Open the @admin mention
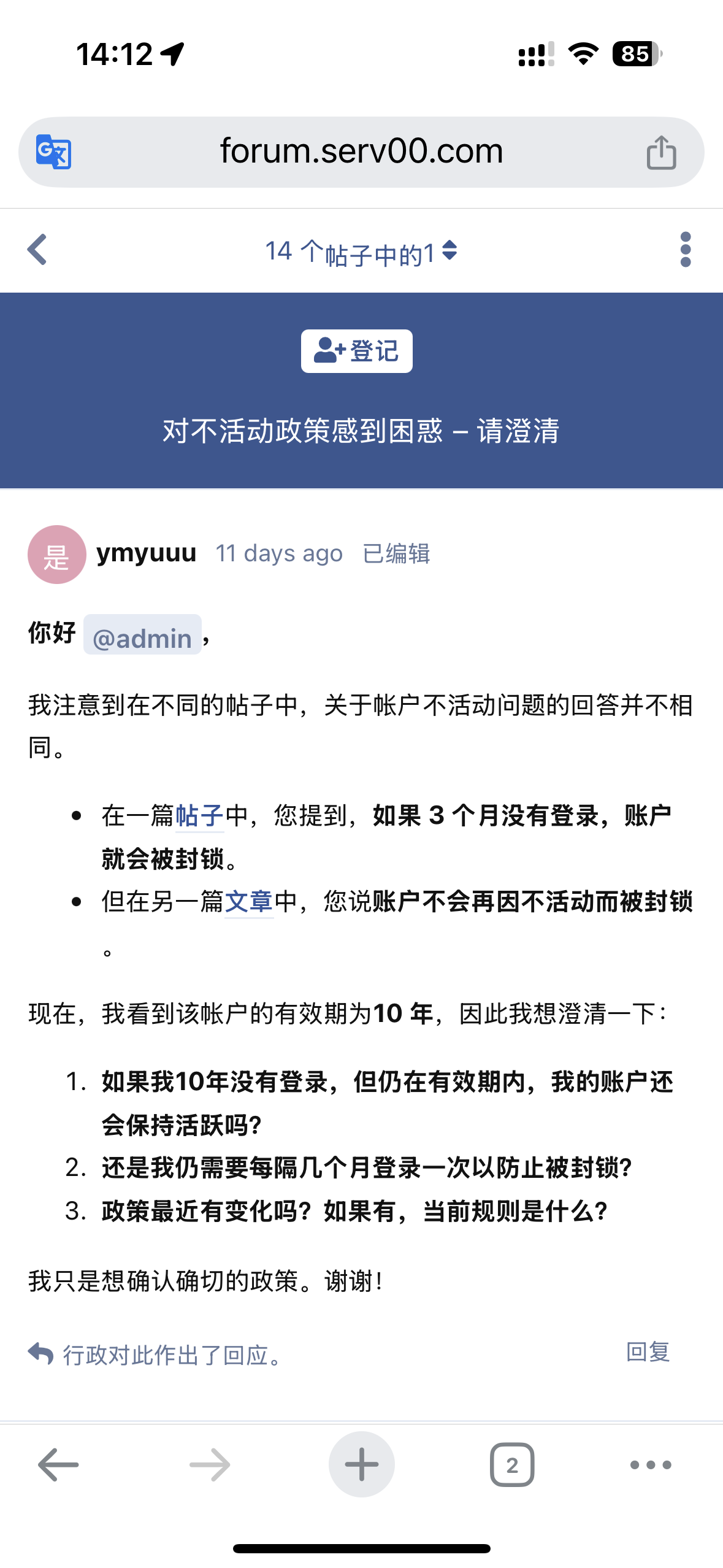The height and width of the screenshot is (1568, 723). pyautogui.click(x=142, y=637)
